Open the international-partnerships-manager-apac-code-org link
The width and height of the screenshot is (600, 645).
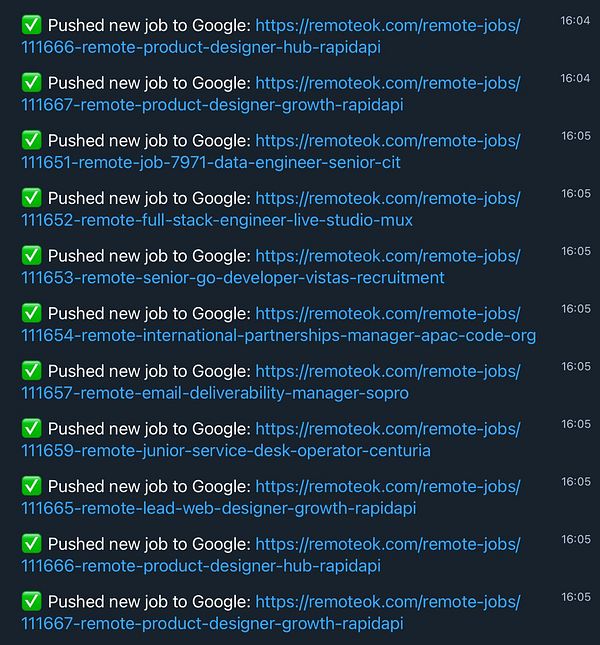pyautogui.click(x=278, y=335)
